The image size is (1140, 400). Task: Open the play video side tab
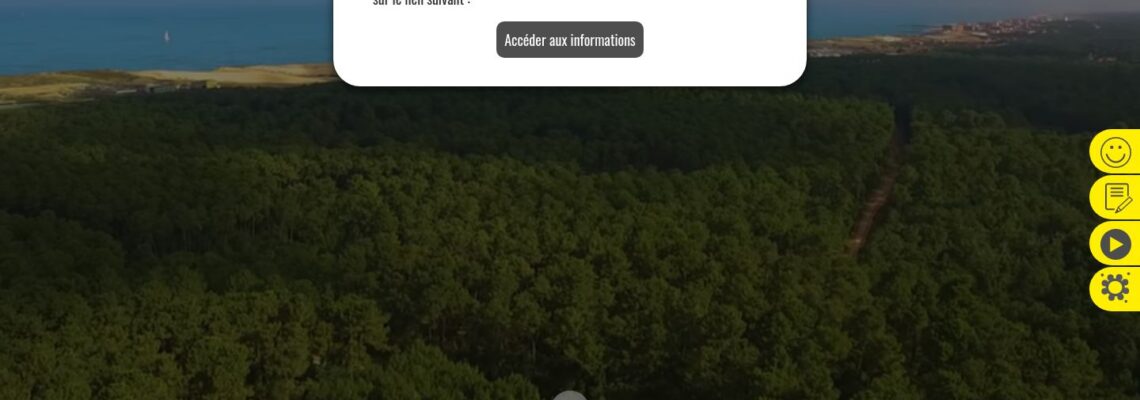pyautogui.click(x=1115, y=243)
